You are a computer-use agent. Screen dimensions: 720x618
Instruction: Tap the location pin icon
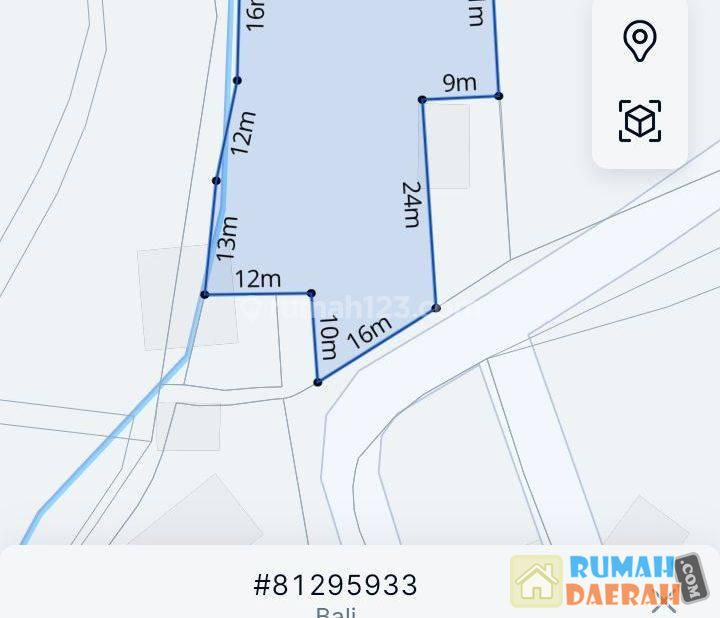pos(639,42)
